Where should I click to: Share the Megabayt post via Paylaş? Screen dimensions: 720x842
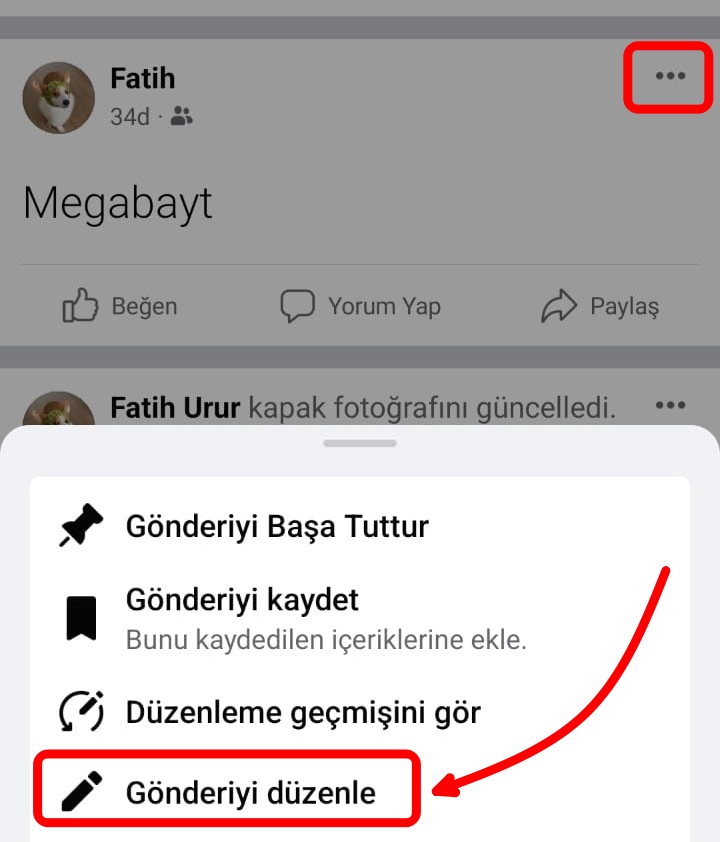coord(600,306)
